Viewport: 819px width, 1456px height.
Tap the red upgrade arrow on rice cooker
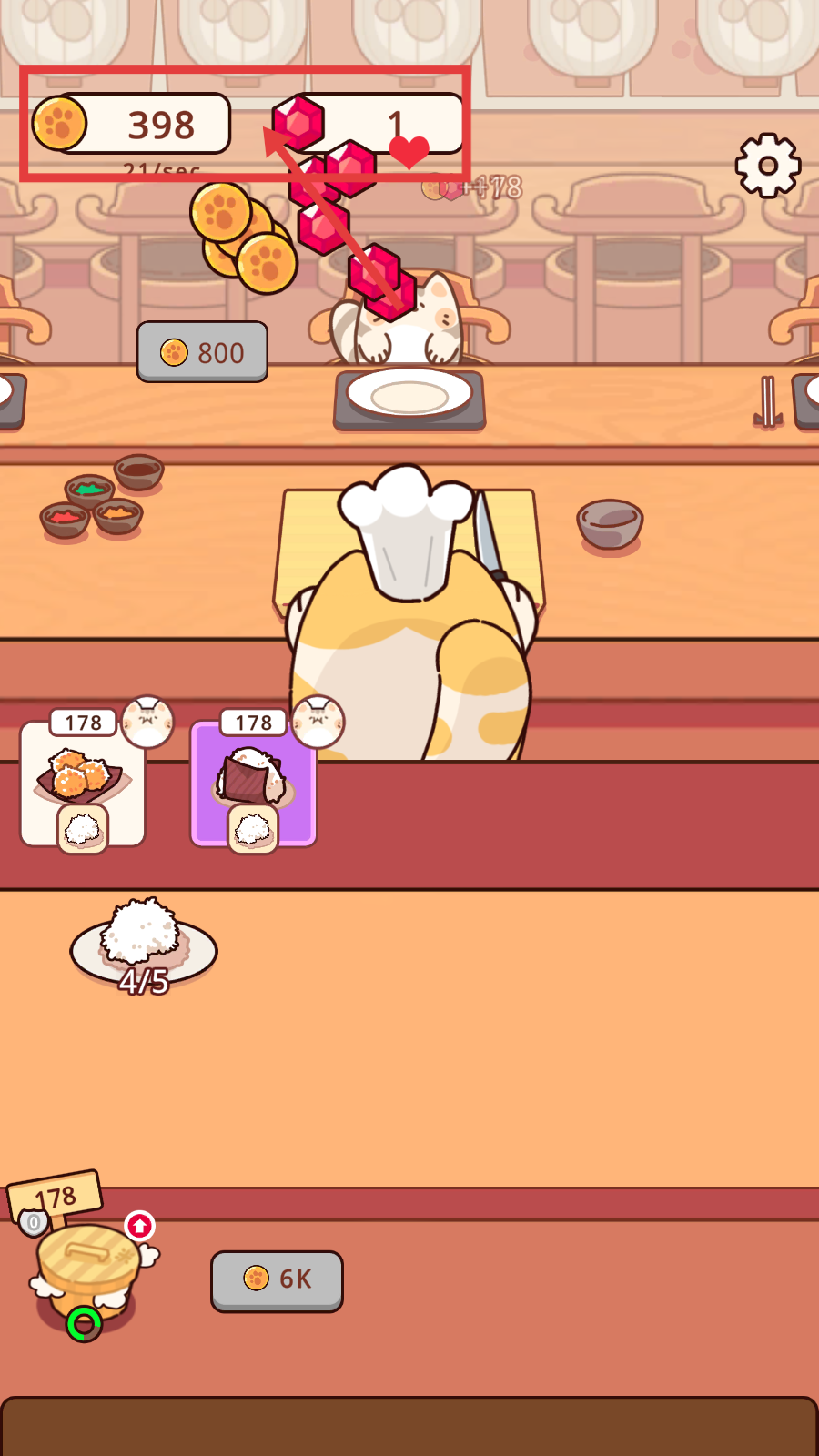pos(139,1226)
